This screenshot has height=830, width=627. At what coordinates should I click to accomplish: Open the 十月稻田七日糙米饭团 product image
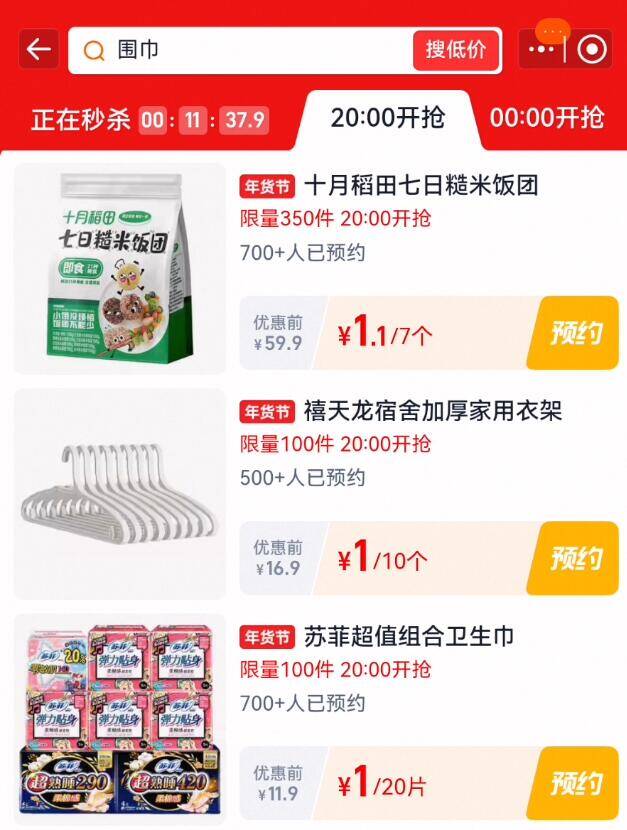coord(120,269)
